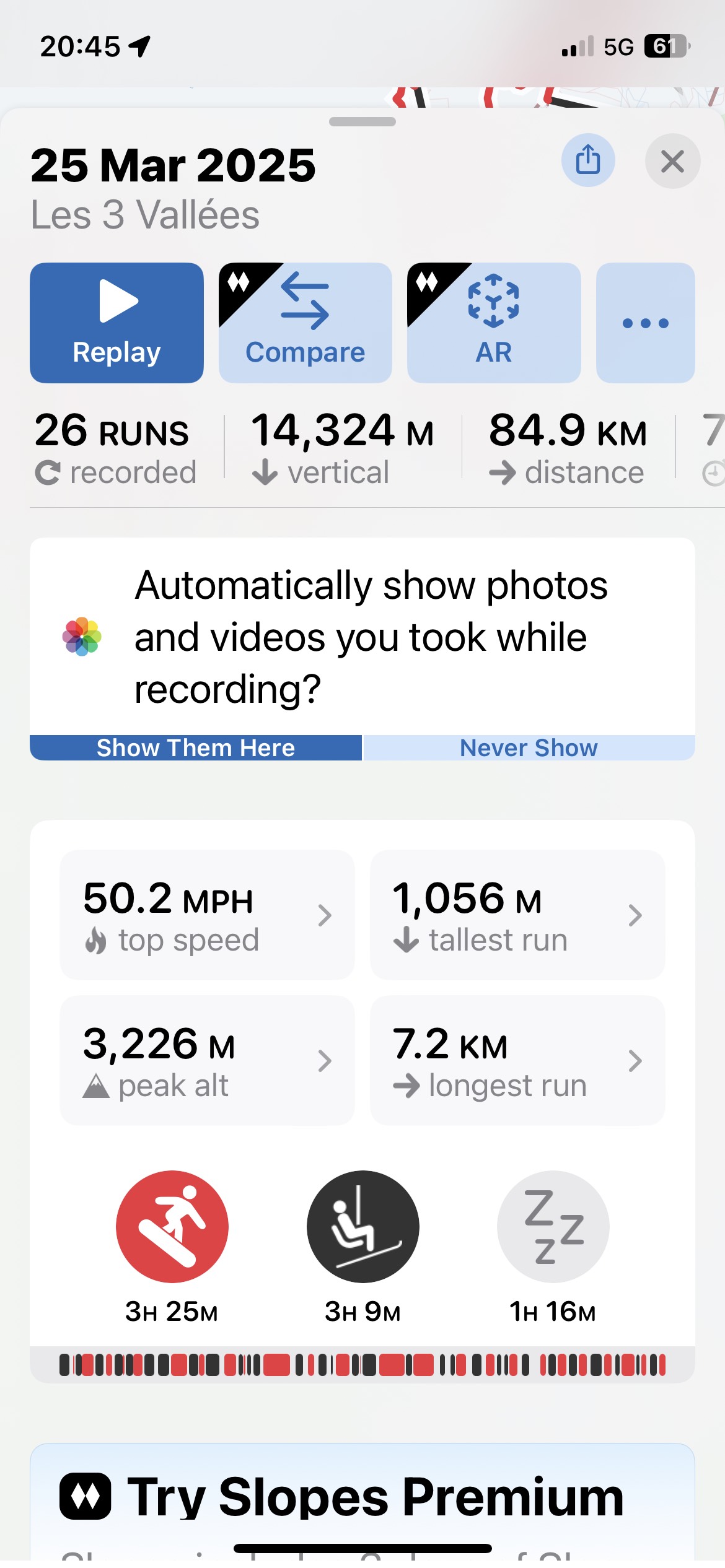
Task: Open the 7.2 KM longest run card
Action: [x=517, y=1060]
